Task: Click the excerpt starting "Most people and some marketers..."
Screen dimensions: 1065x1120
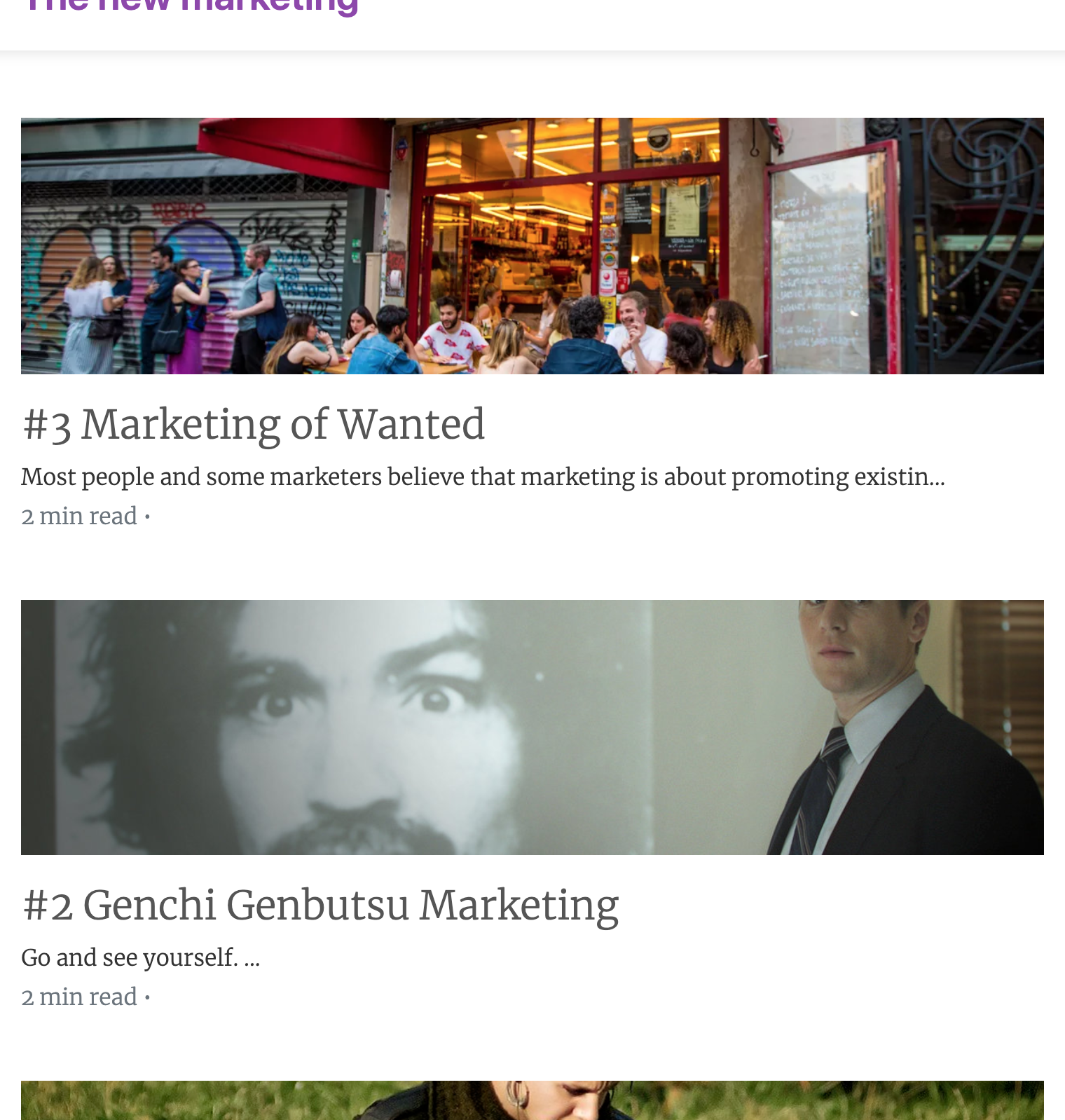Action: click(483, 477)
